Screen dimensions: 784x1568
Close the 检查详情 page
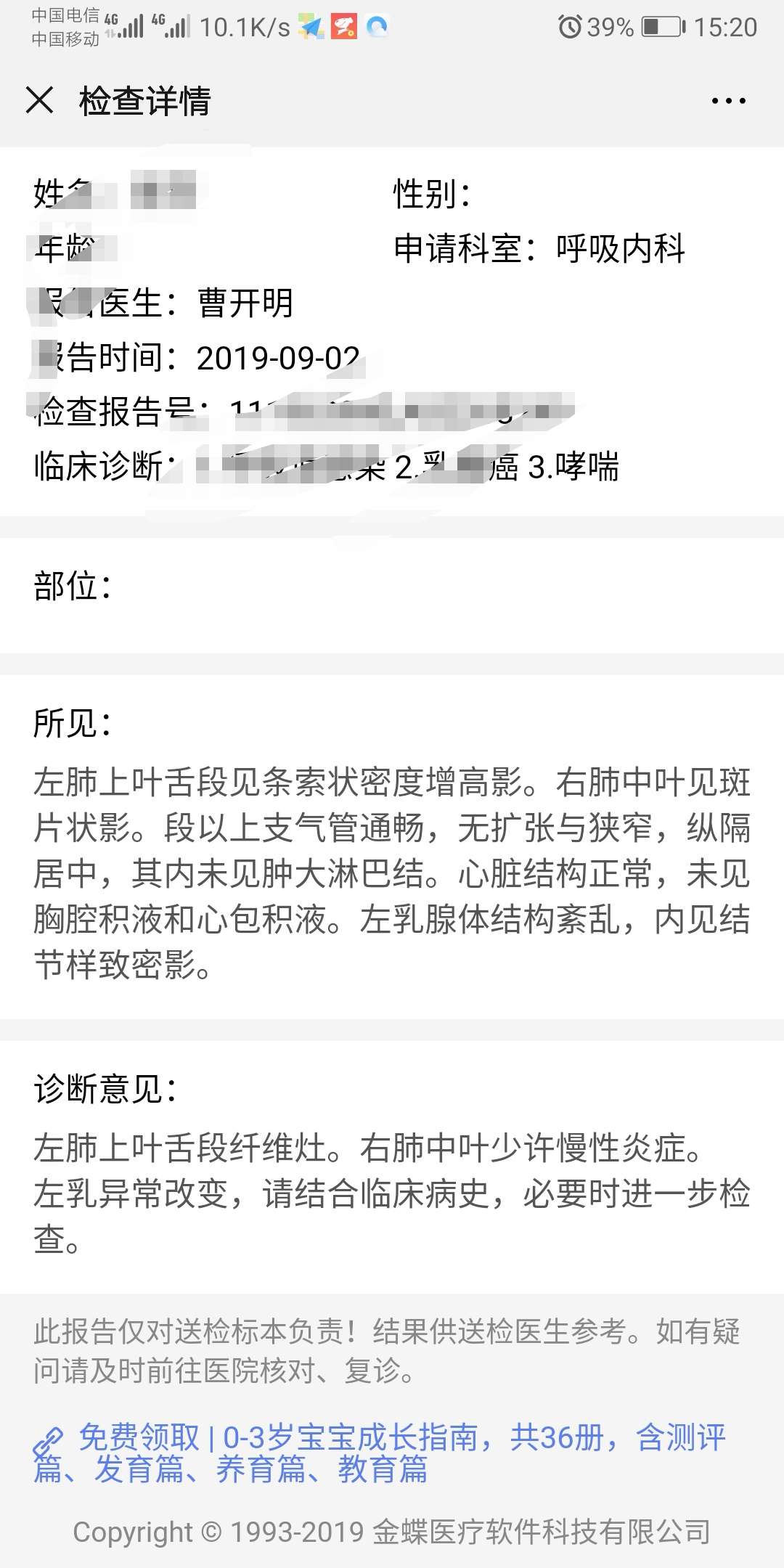coord(40,100)
